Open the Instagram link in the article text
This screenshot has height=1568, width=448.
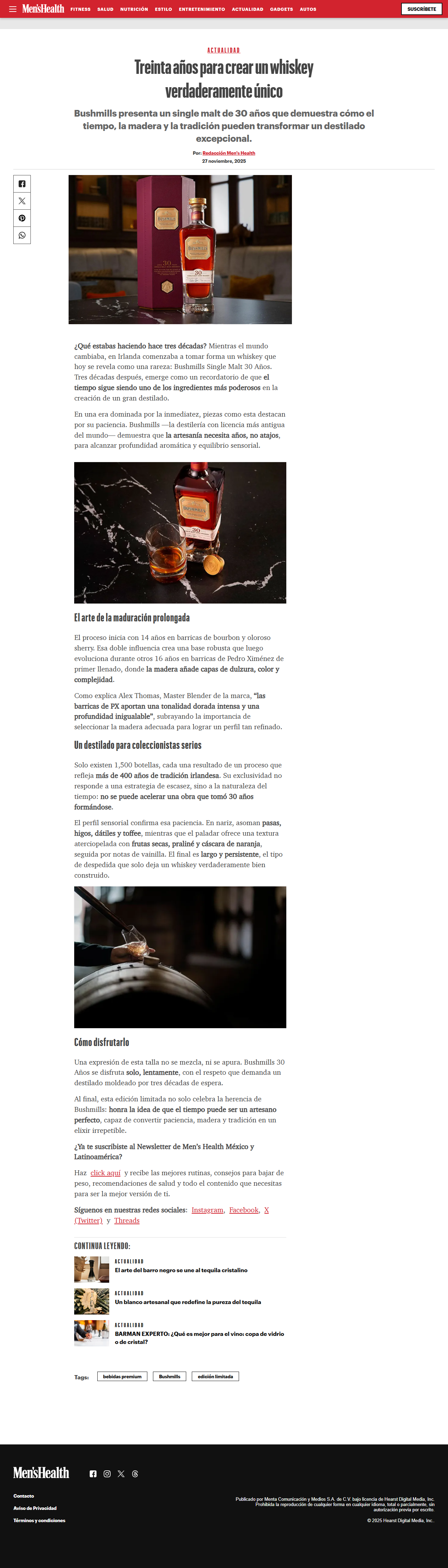point(207,1210)
